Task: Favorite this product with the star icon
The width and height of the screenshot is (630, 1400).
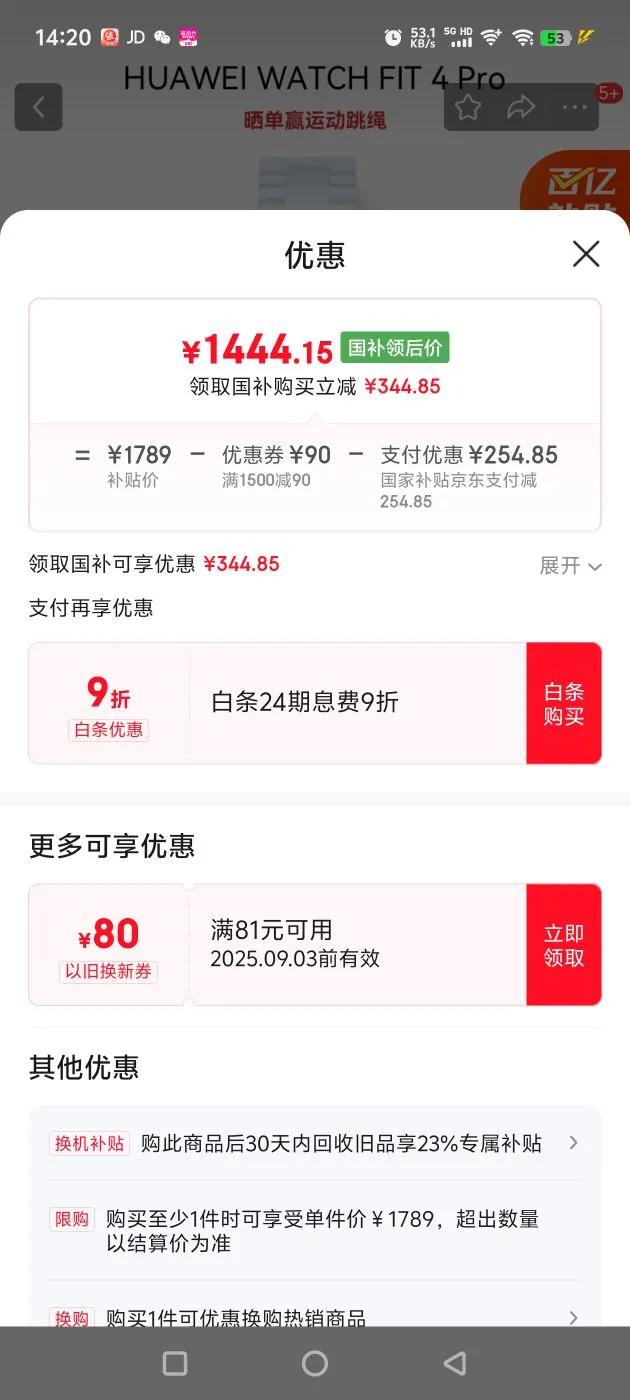Action: tap(468, 107)
